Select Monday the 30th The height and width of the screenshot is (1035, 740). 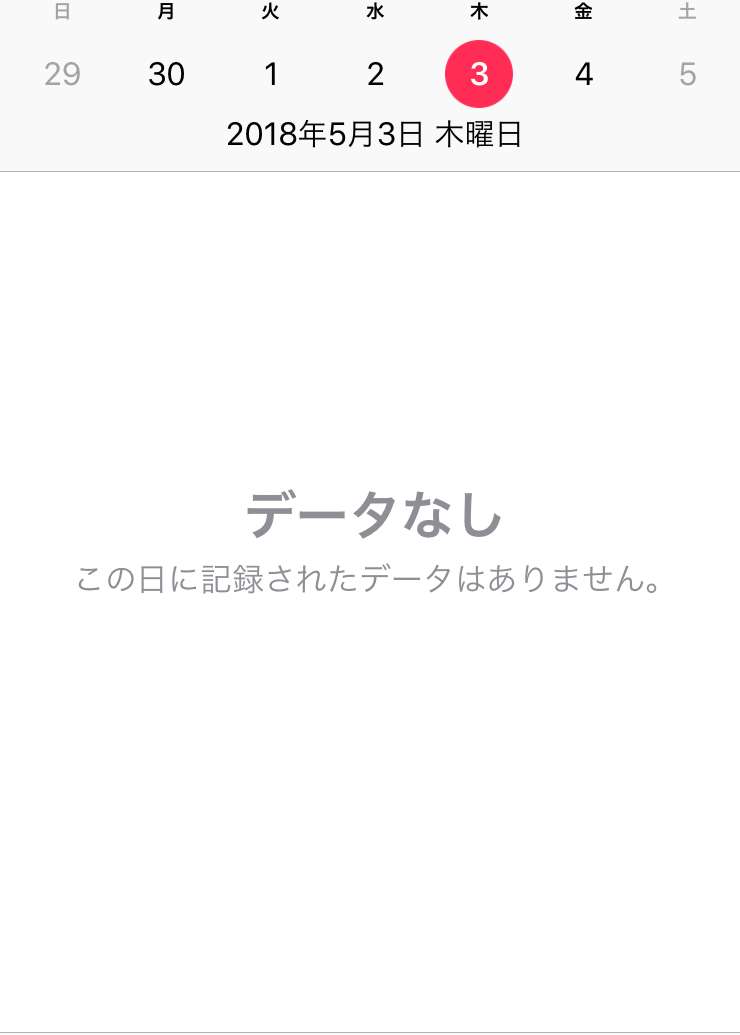pyautogui.click(x=167, y=74)
